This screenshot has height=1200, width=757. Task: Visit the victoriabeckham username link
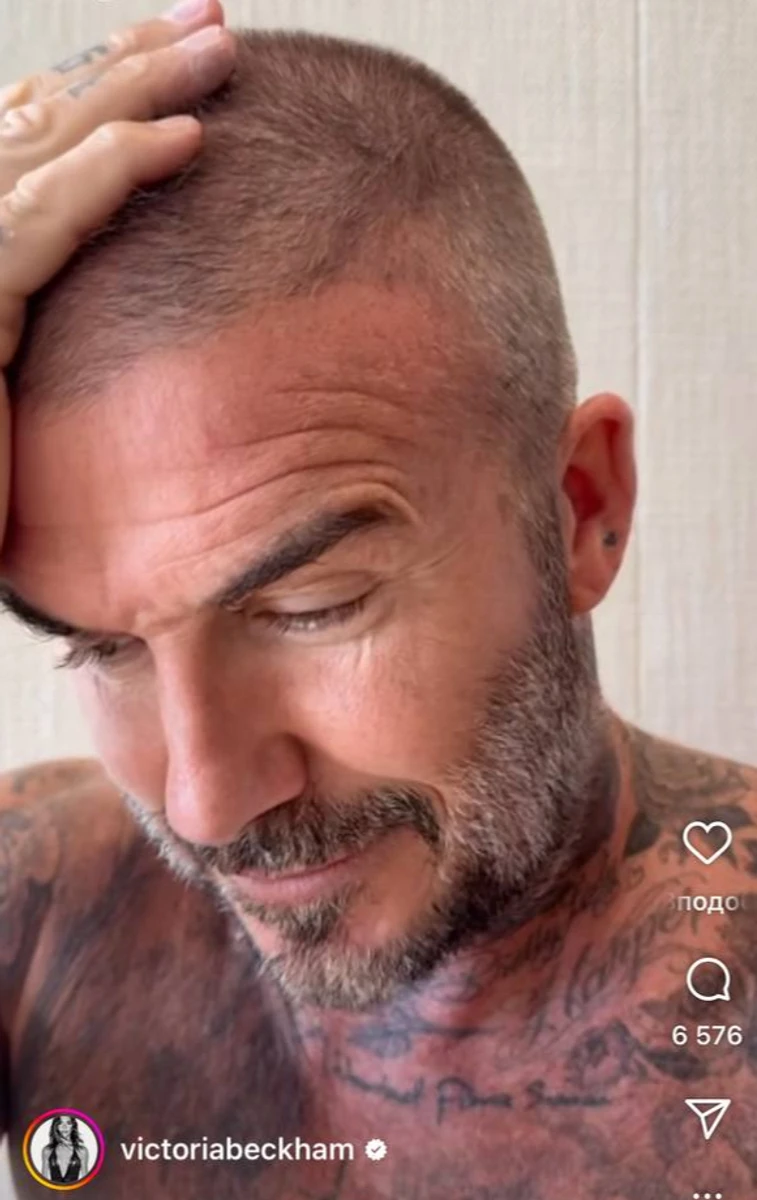click(x=236, y=1150)
